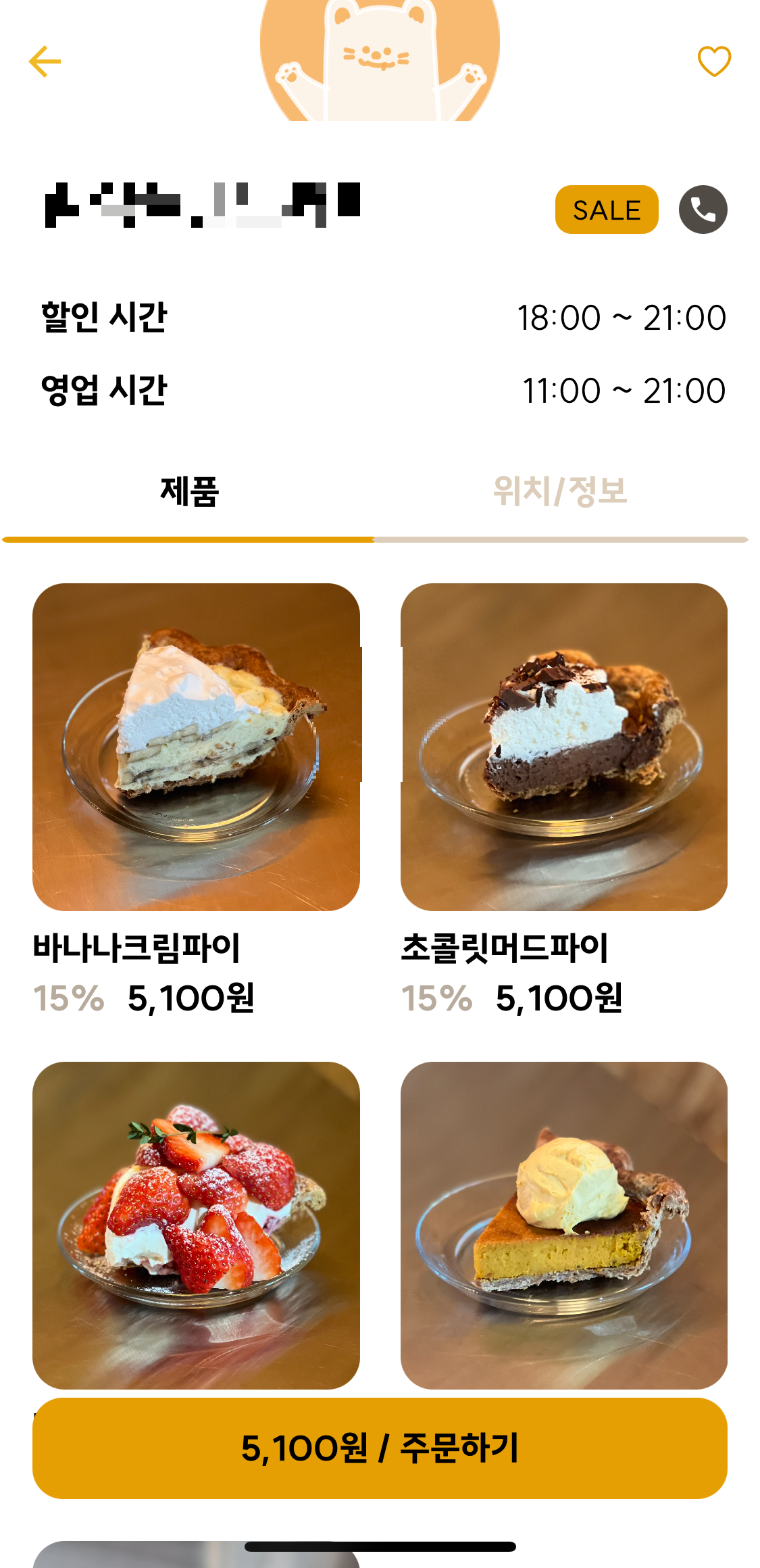This screenshot has height=1568, width=760.
Task: Tap the back arrow to return
Action: [45, 61]
